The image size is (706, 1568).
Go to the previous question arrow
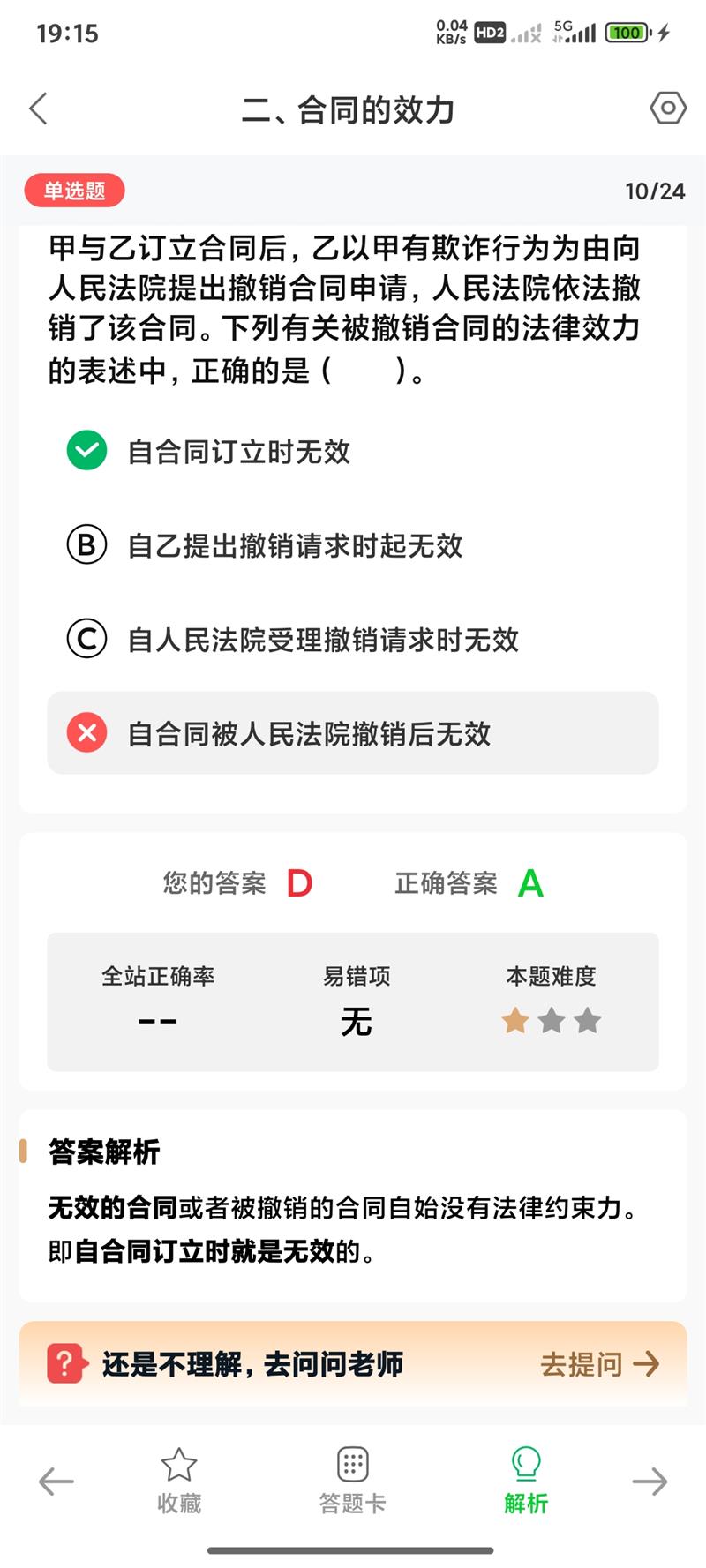pos(56,1482)
